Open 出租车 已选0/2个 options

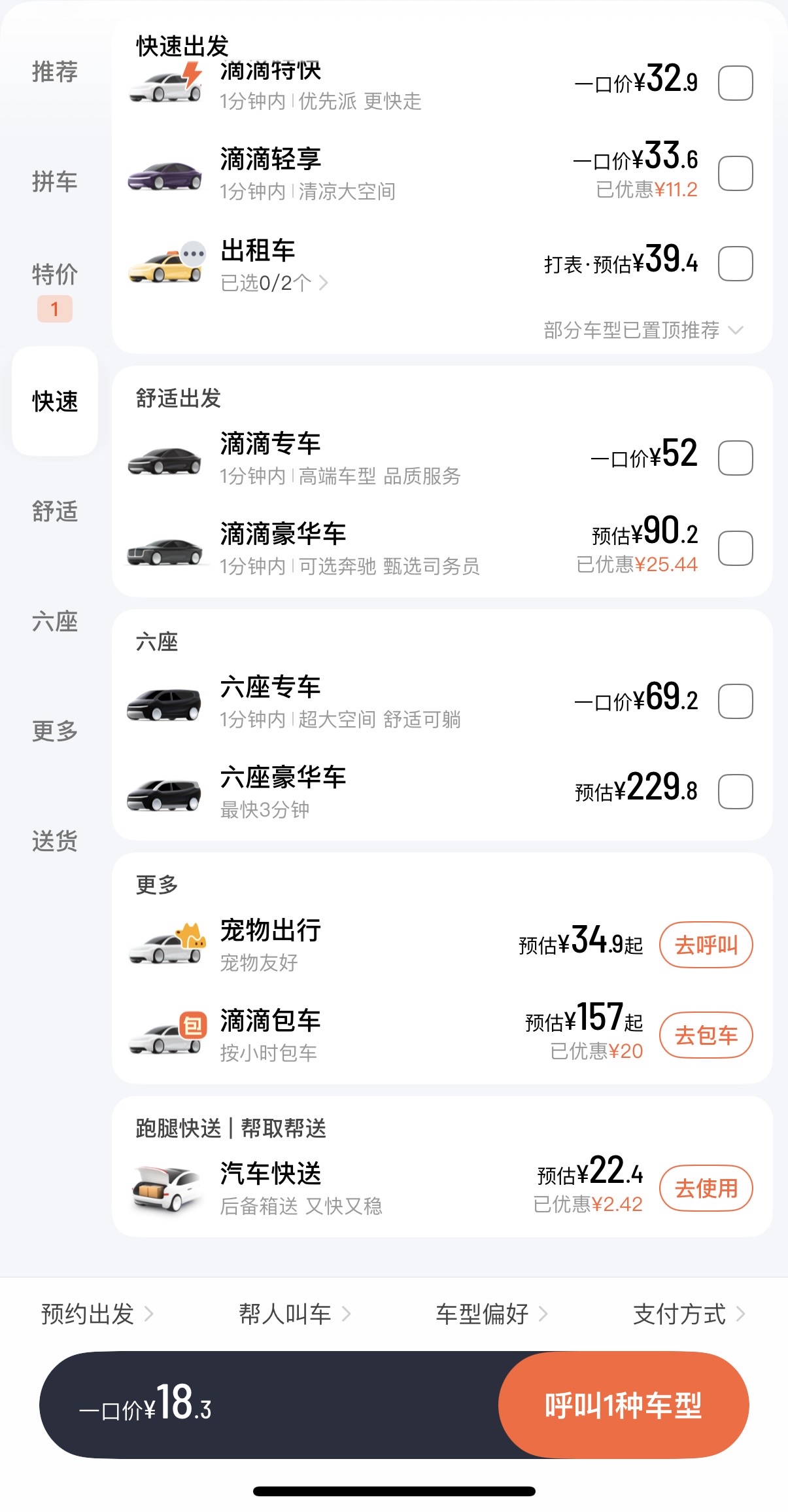275,283
